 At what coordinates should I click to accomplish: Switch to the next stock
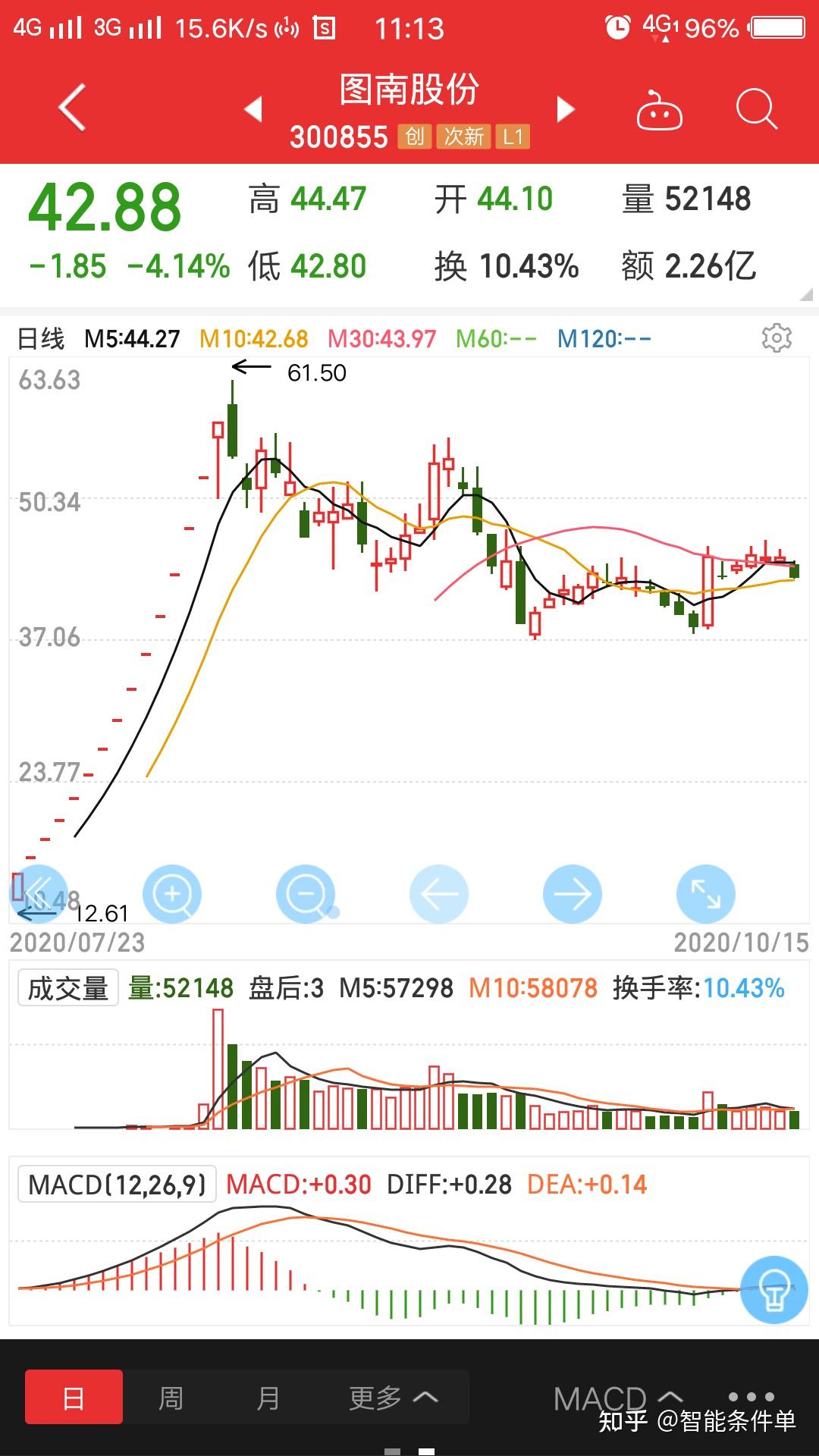click(x=566, y=109)
